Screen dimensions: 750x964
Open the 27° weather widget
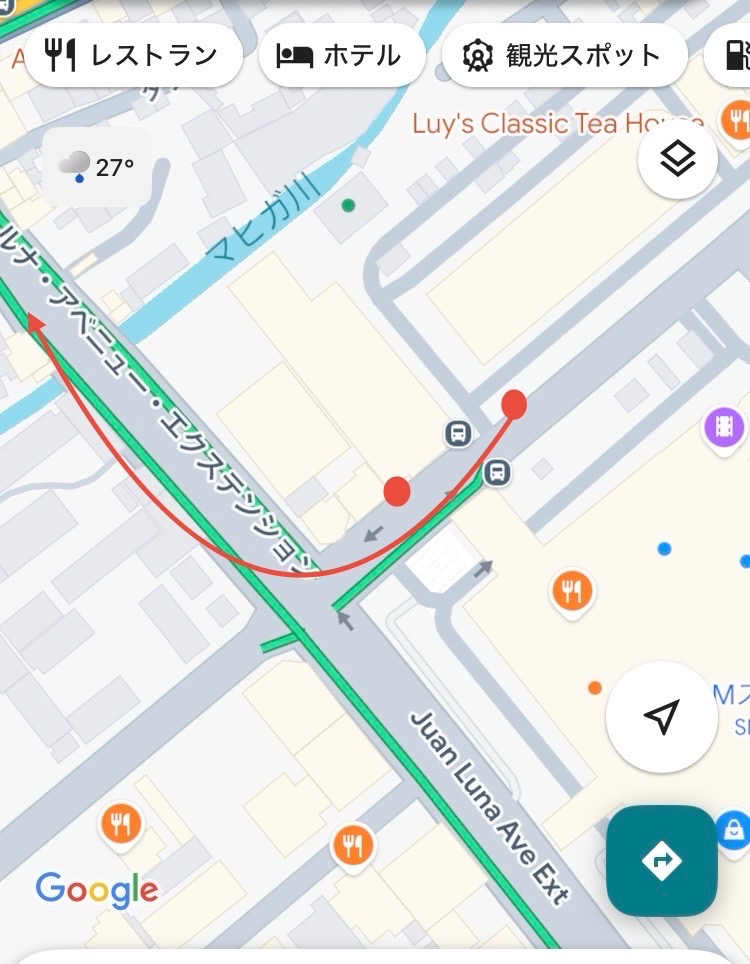tap(97, 167)
